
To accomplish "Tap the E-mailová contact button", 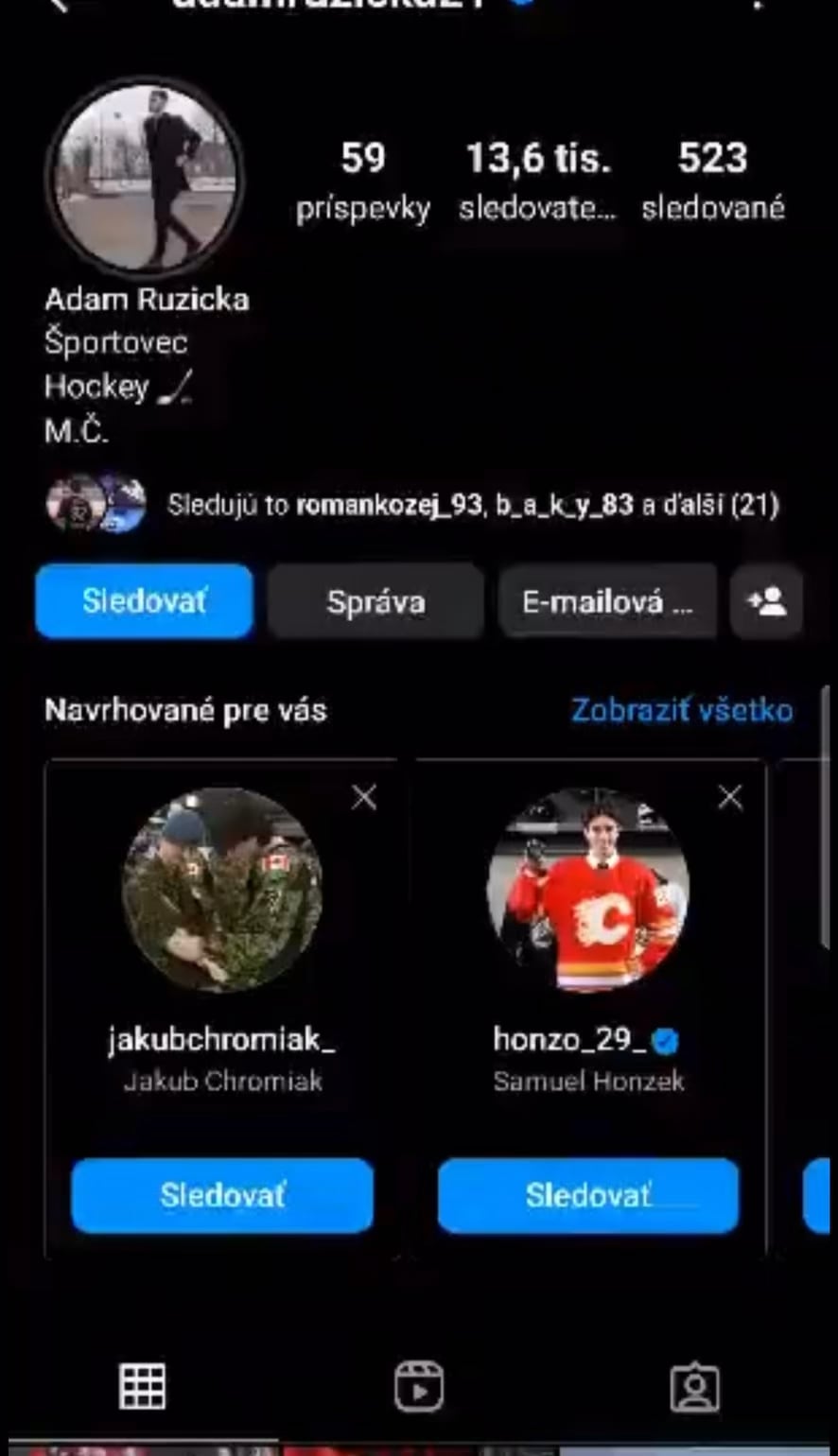I will [607, 601].
